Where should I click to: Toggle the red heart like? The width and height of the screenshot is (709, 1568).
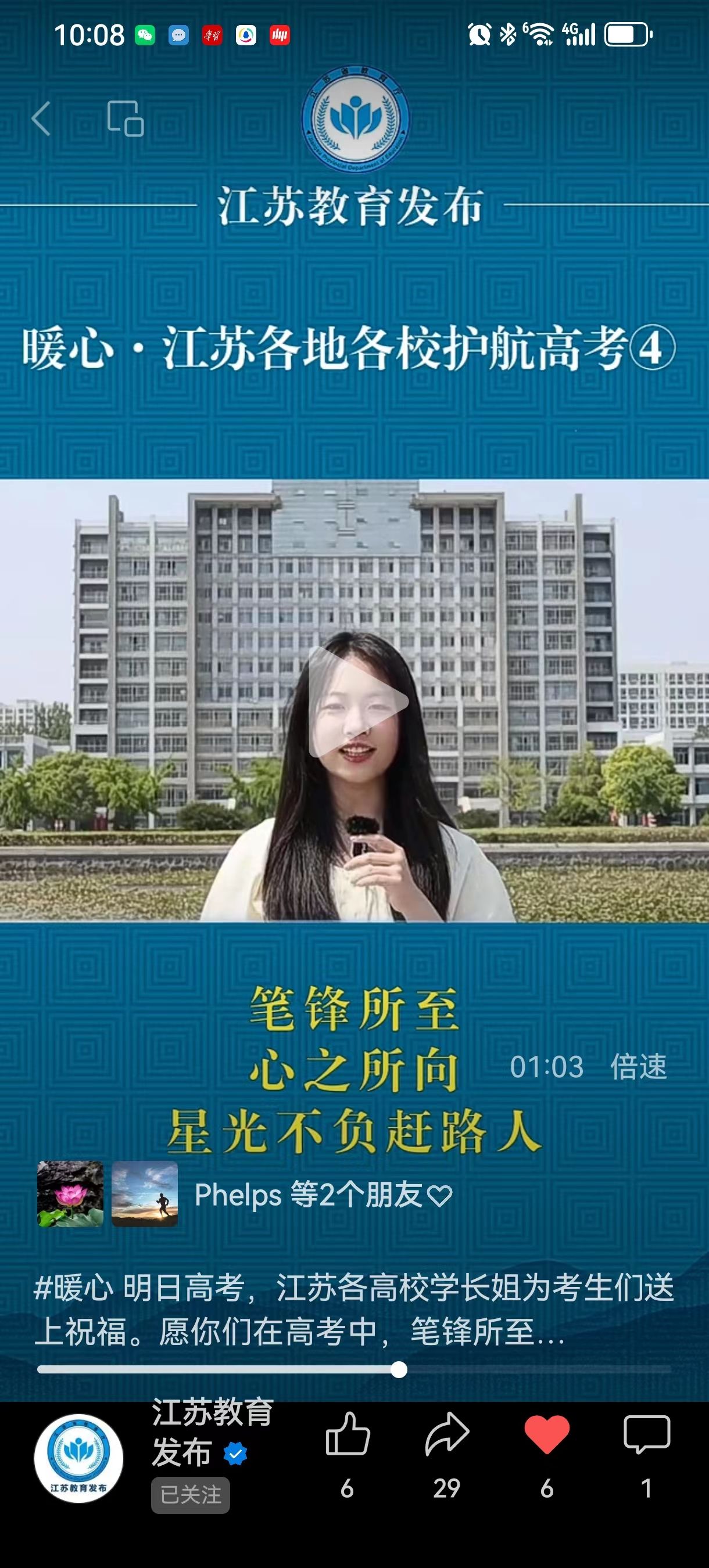tap(546, 1437)
